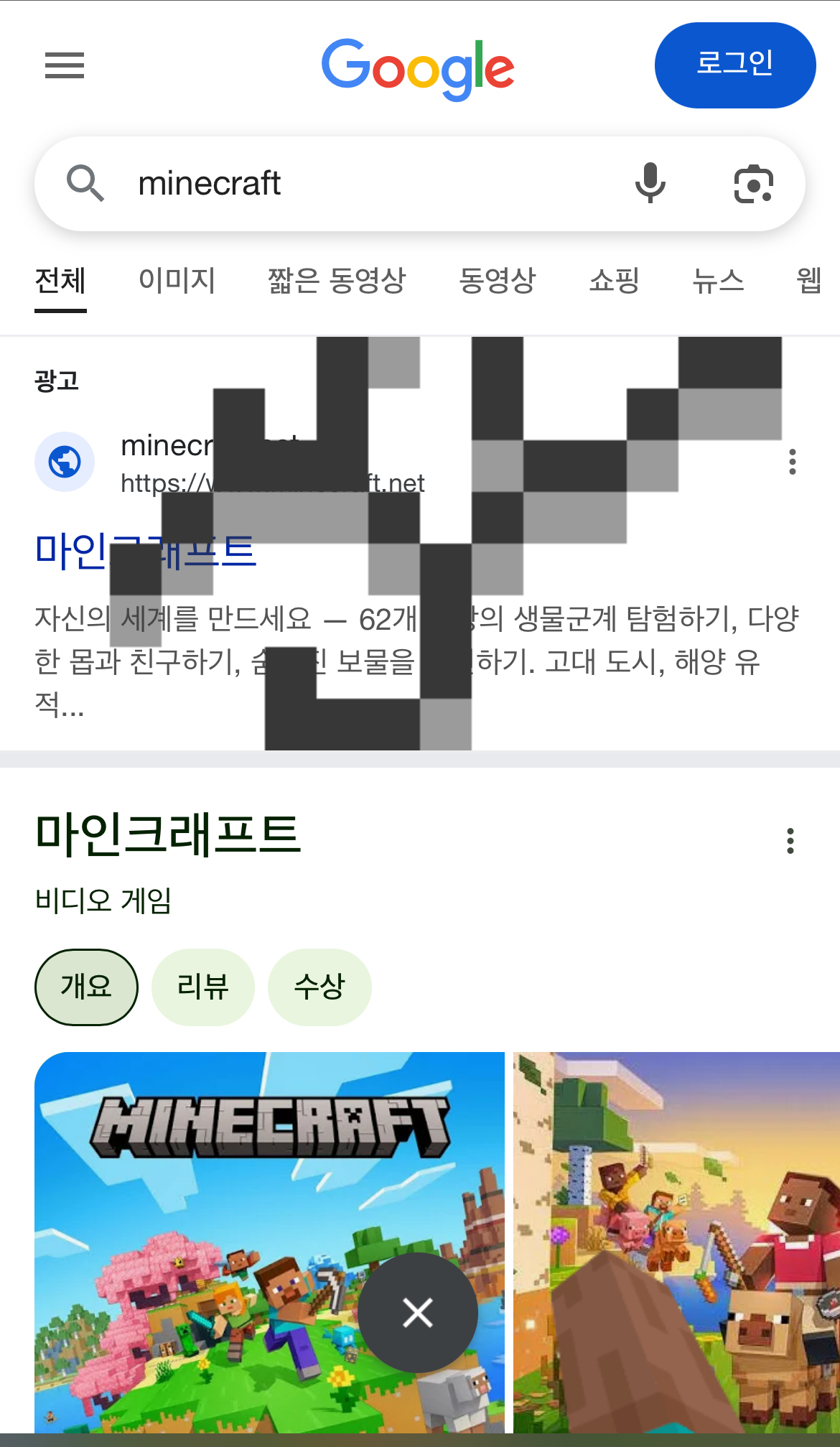Open the hamburger menu
This screenshot has width=840, height=1447.
65,65
